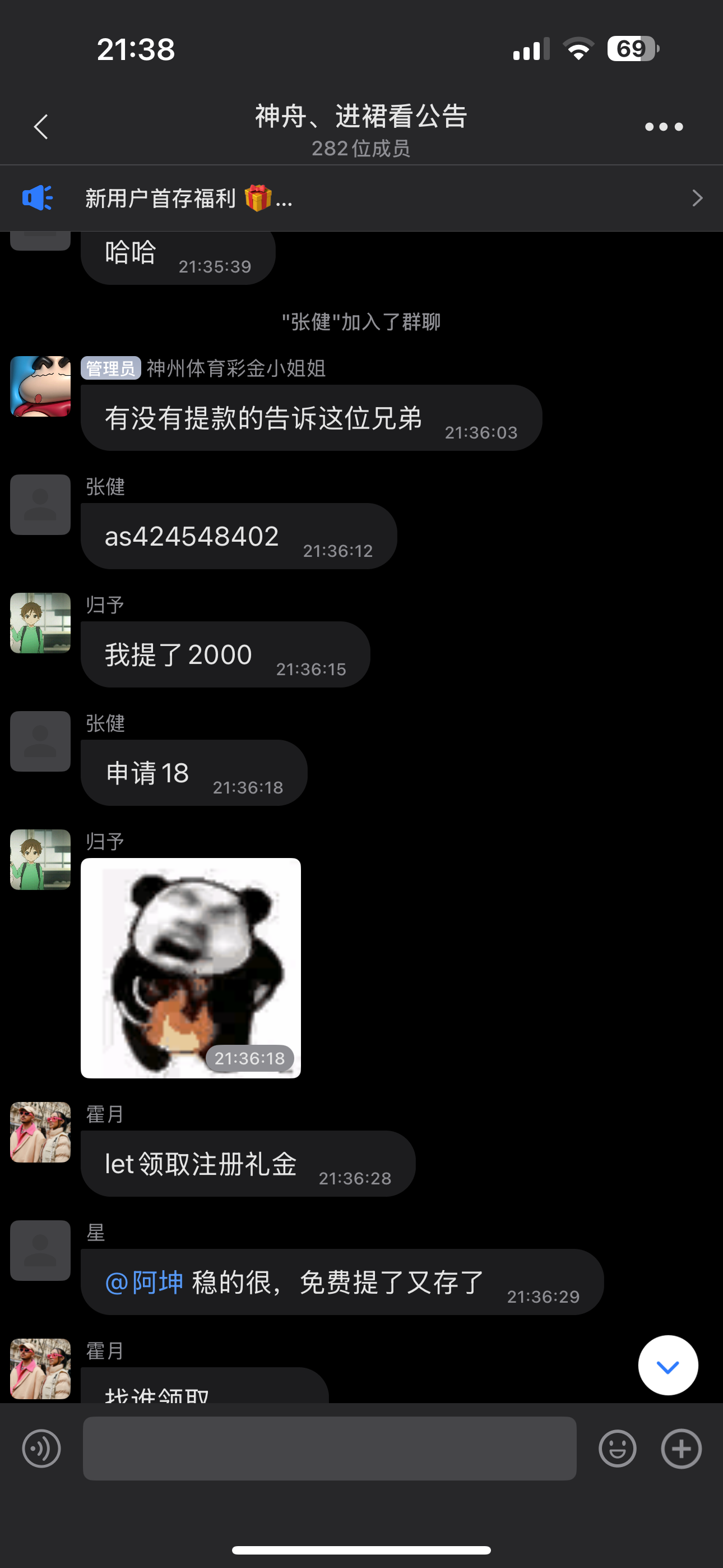Open 张健's avatar above as424548402 message
The image size is (723, 1568).
(x=40, y=505)
